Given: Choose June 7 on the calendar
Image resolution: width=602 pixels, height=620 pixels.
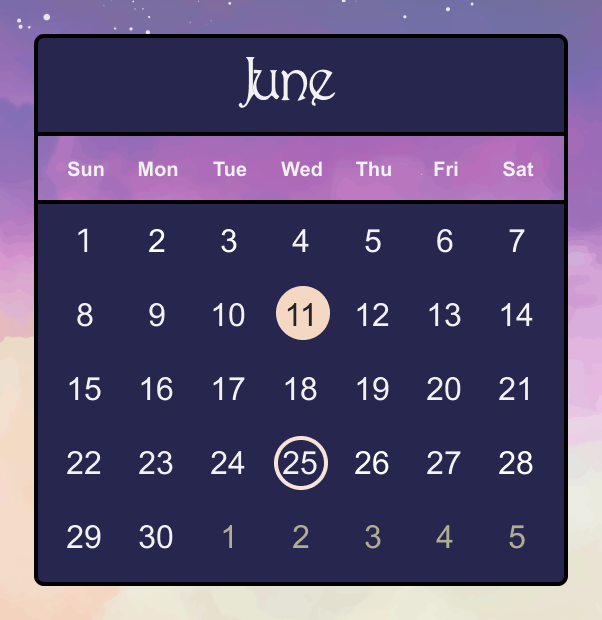Looking at the screenshot, I should point(517,241).
